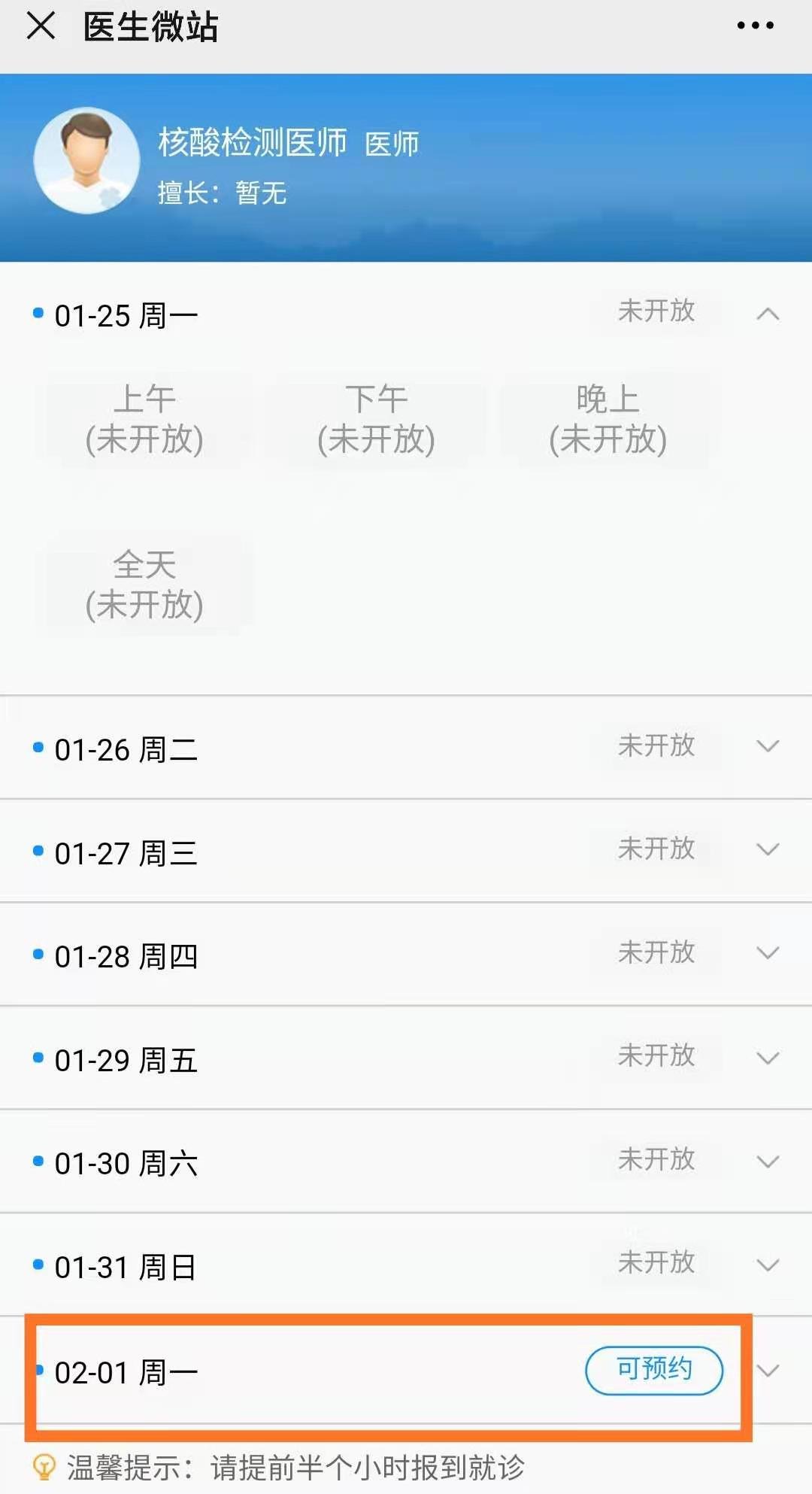The width and height of the screenshot is (812, 1494).
Task: Expand the 01-27 周三 schedule
Action: coord(767,850)
